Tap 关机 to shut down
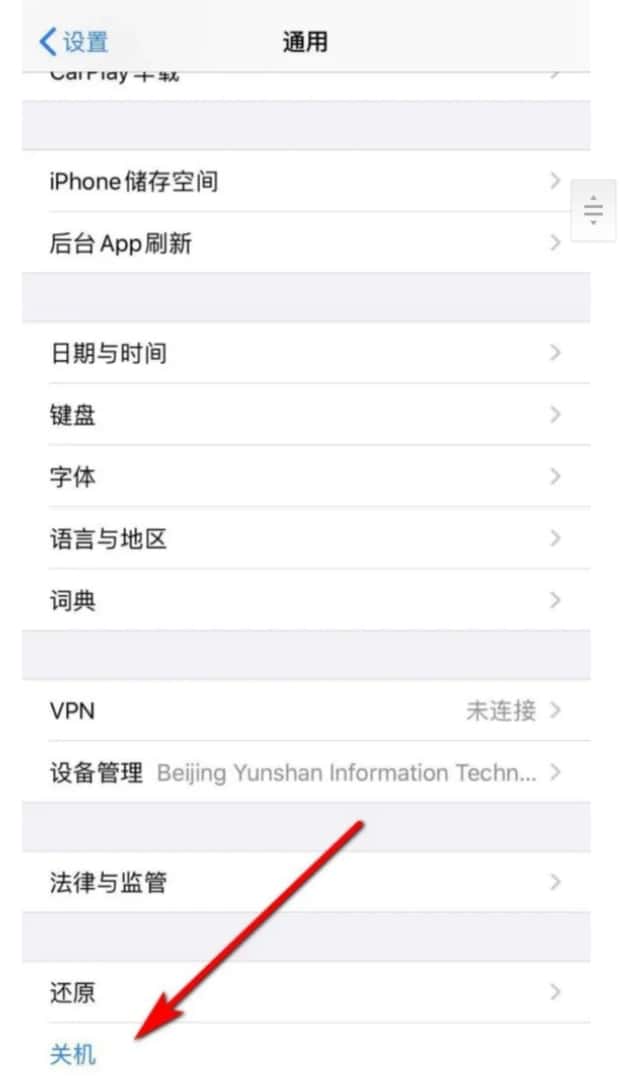Screen dimensions: 620x1078 click(x=74, y=1053)
